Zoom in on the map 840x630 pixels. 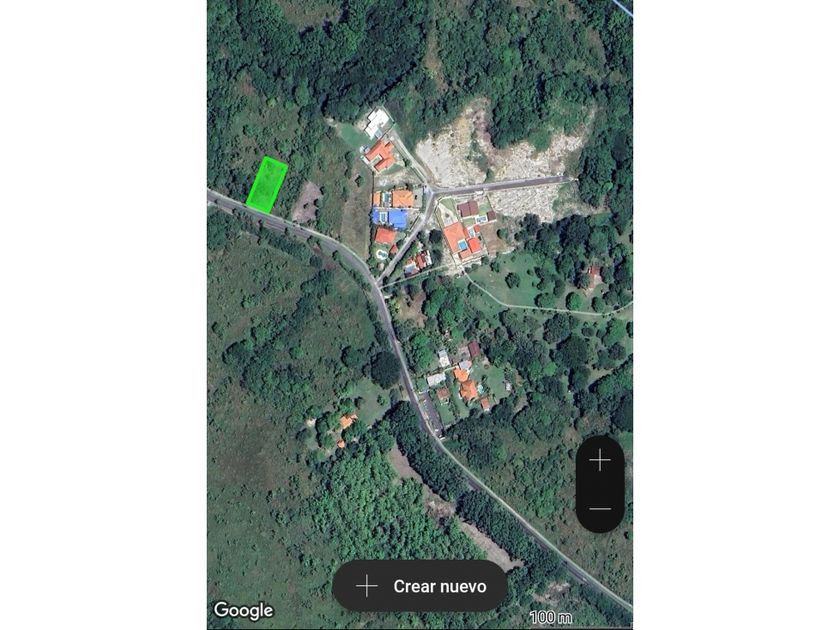600,460
